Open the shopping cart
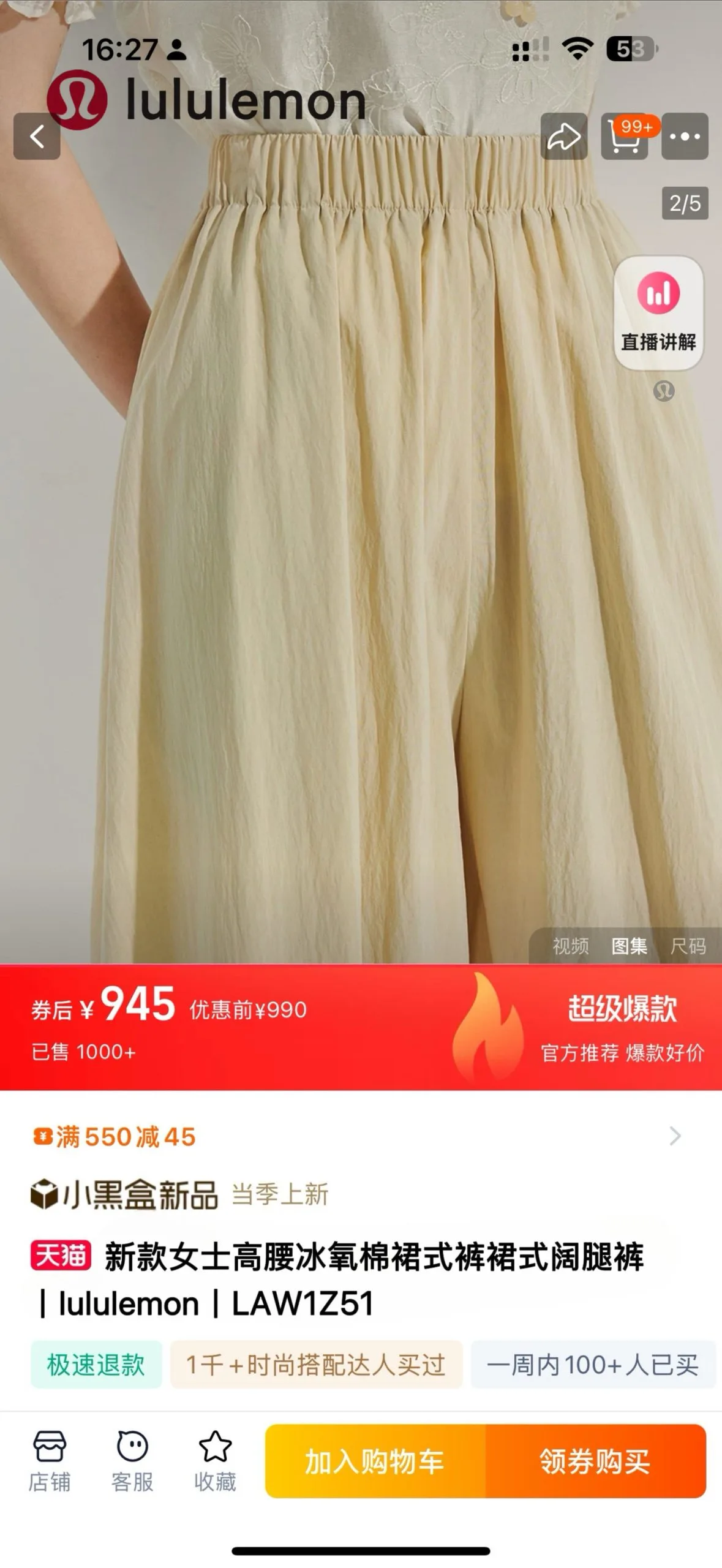722x1568 pixels. point(625,136)
